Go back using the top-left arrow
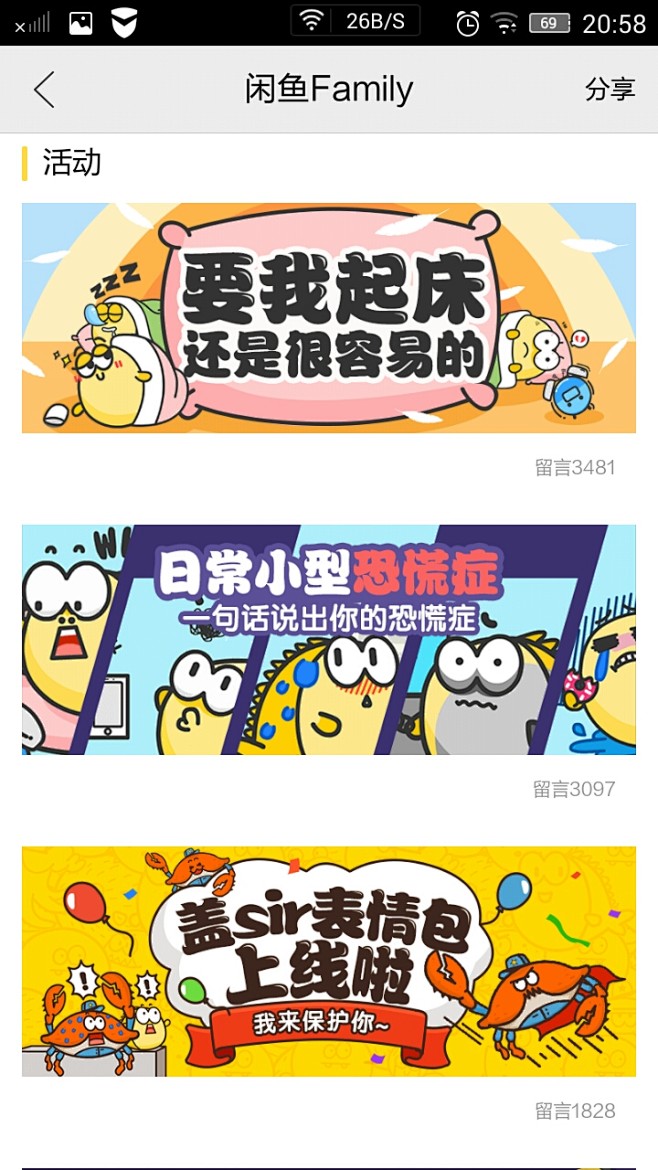Screen dimensions: 658x1170 44,90
